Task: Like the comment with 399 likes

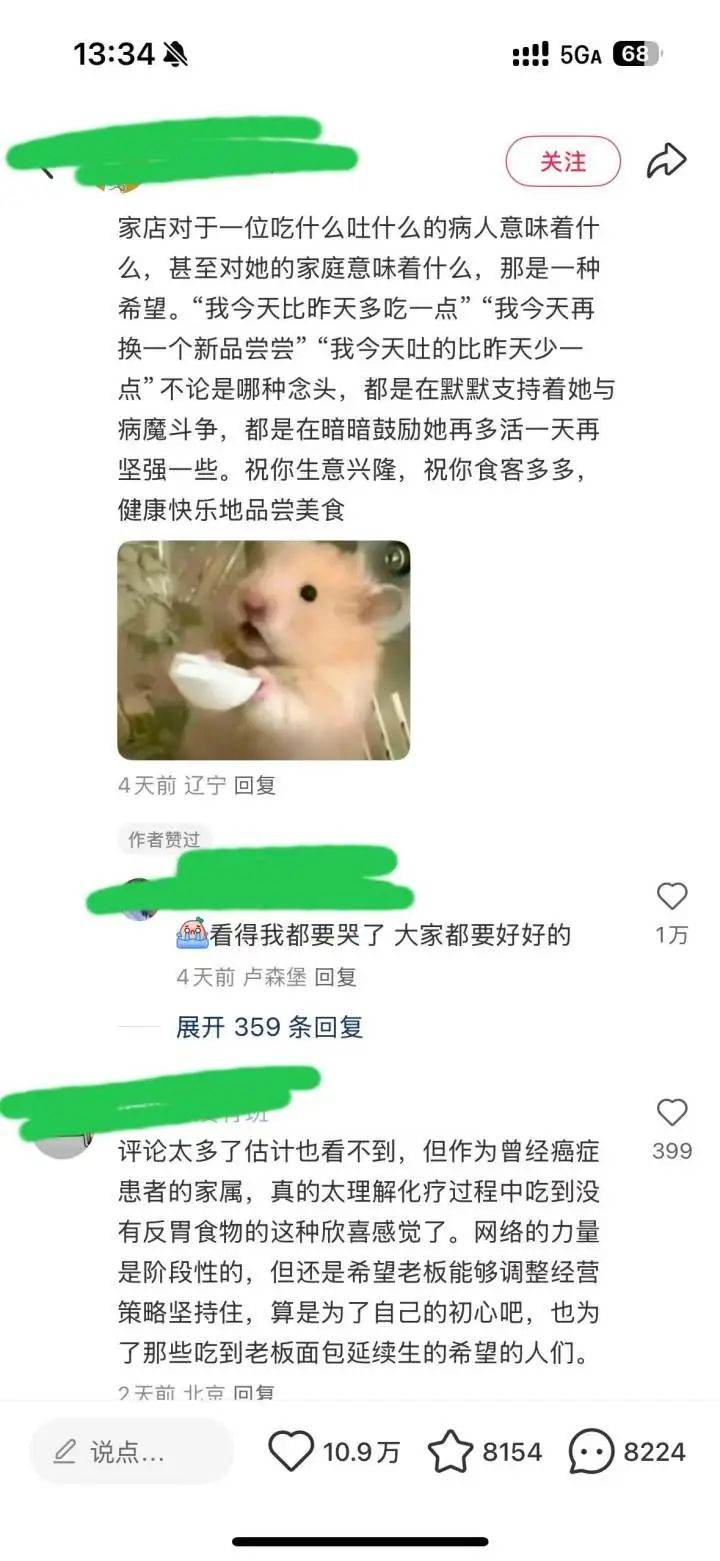Action: tap(672, 1113)
